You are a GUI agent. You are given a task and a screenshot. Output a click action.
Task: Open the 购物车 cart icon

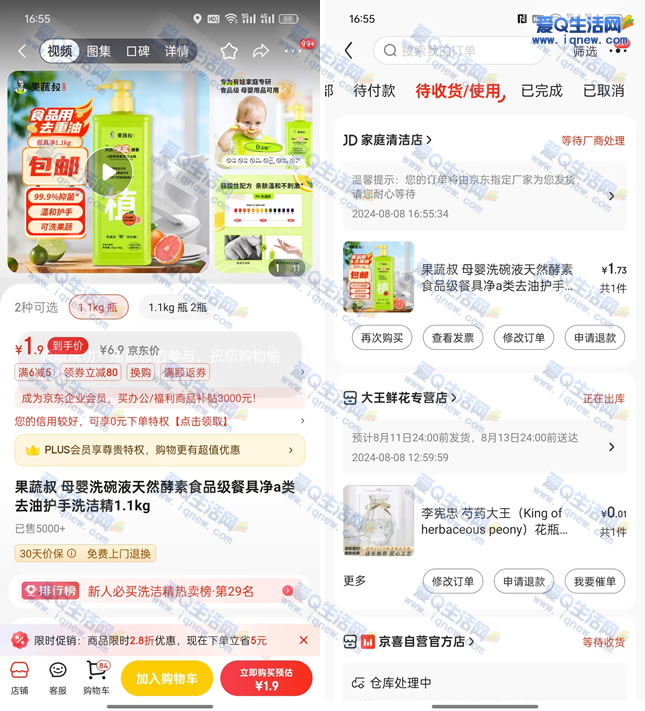(96, 677)
